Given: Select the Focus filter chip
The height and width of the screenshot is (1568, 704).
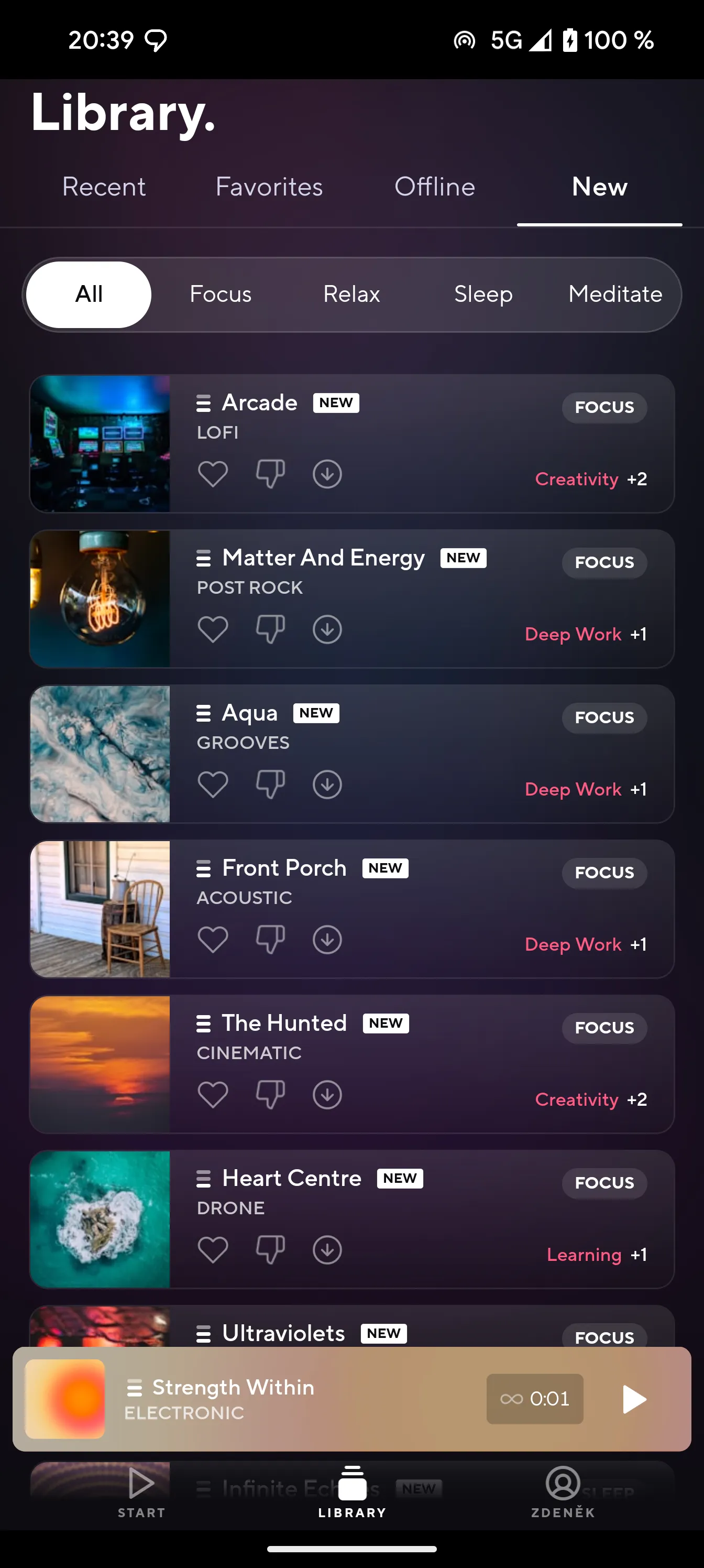Looking at the screenshot, I should point(221,294).
